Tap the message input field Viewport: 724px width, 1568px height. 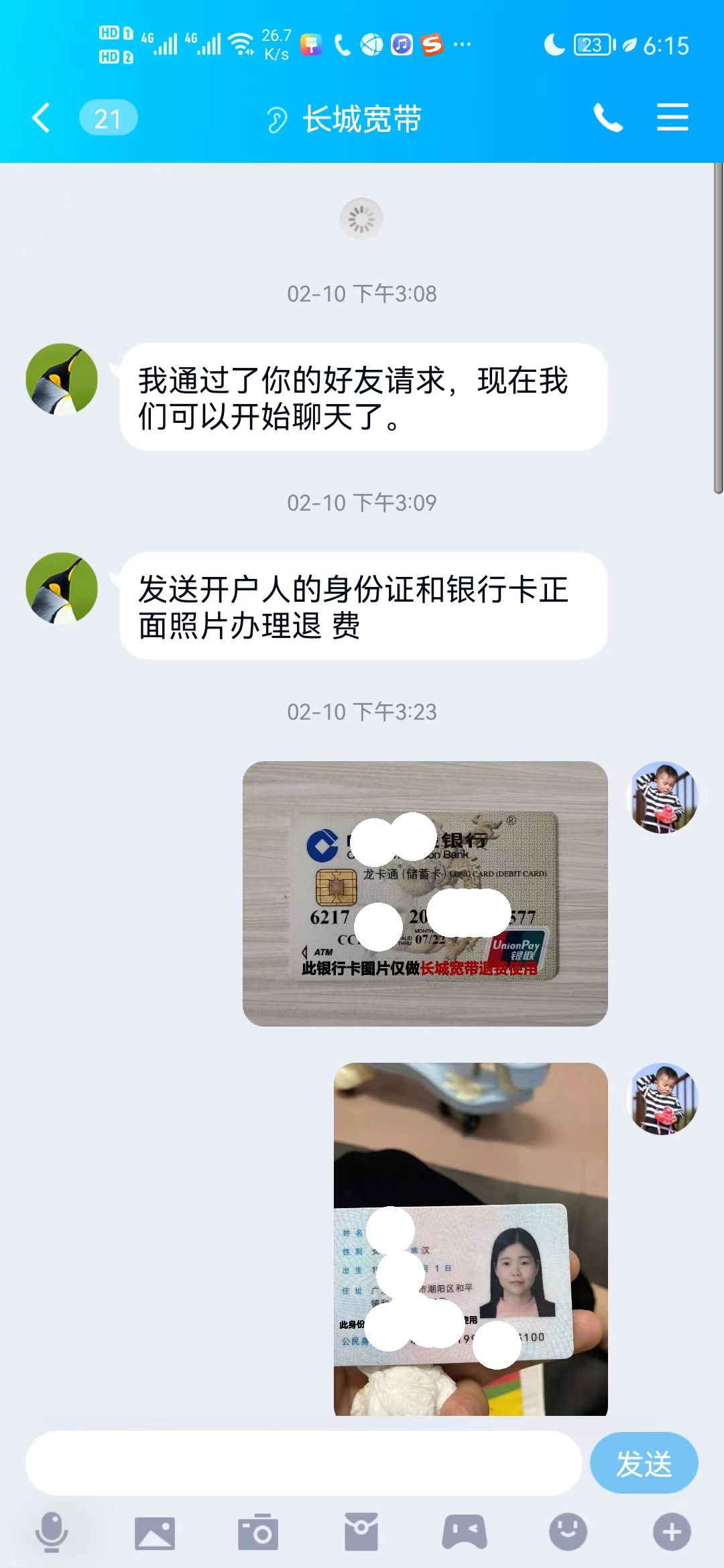coord(303,1463)
